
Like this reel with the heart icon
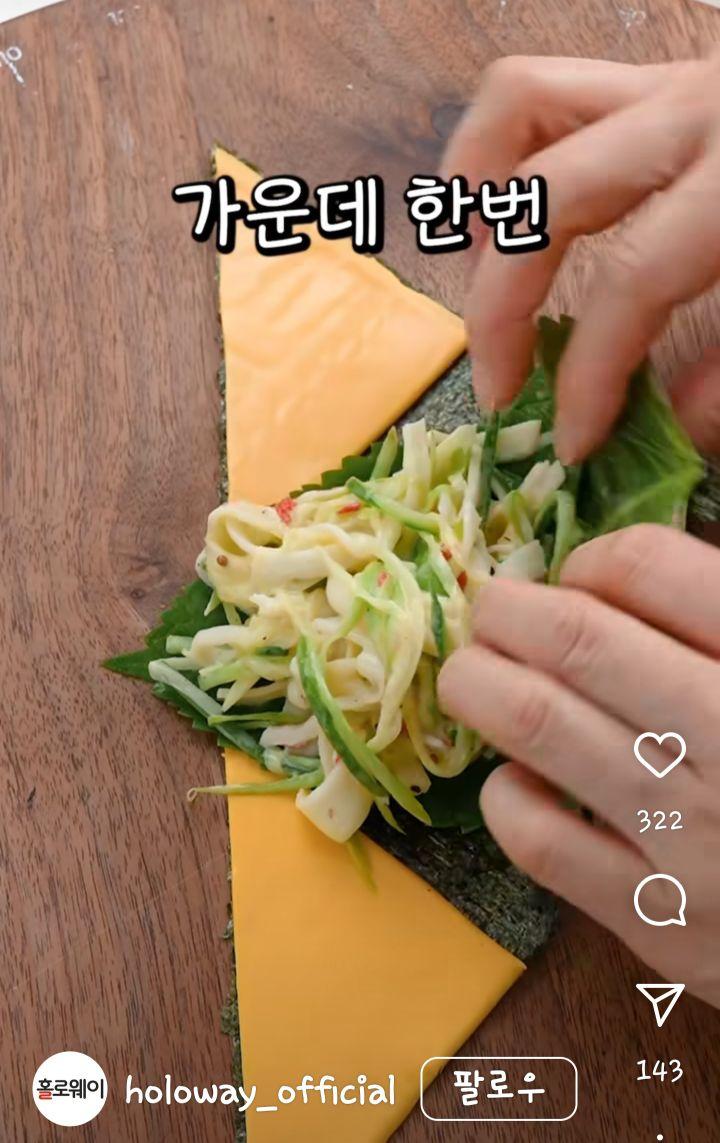[x=660, y=755]
